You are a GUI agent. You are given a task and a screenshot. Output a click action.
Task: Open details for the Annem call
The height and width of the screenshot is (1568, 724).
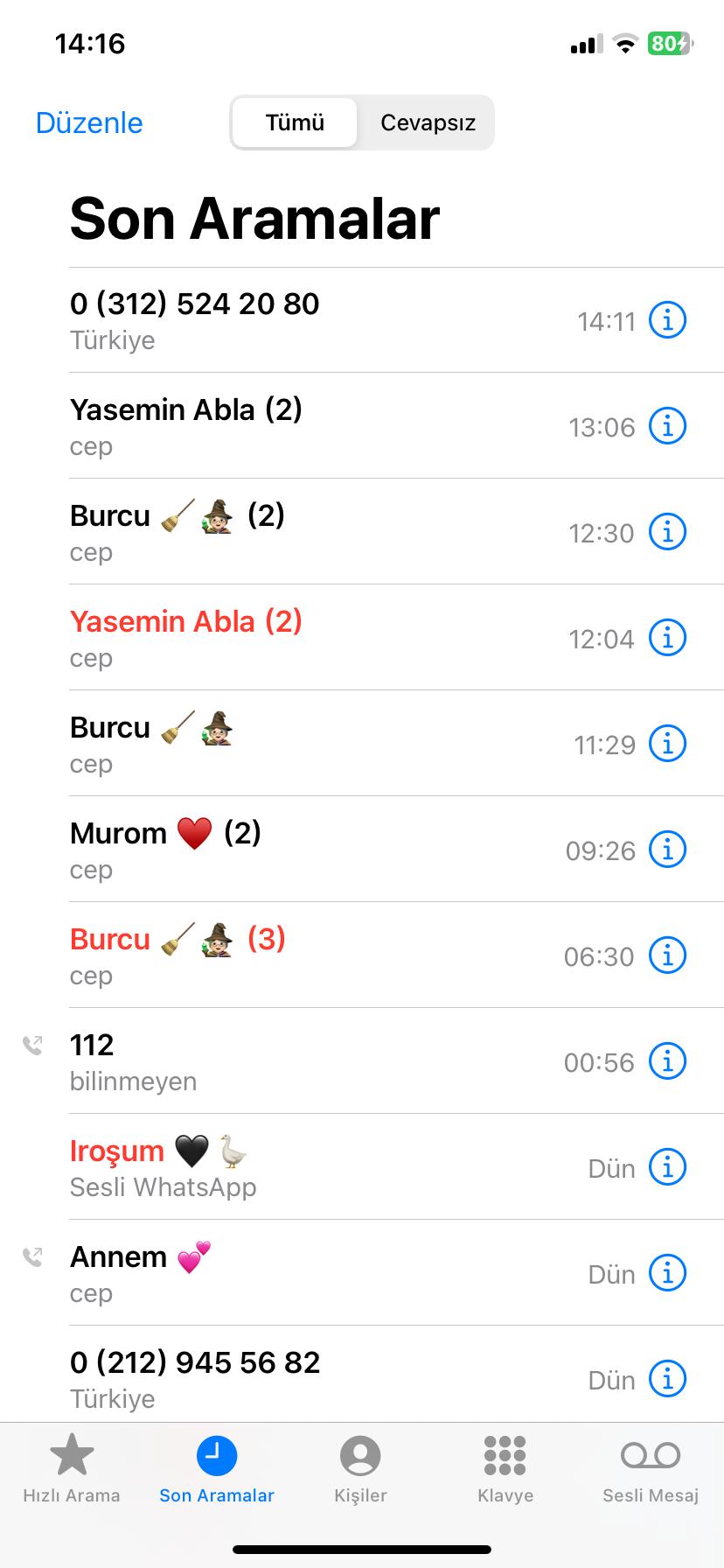click(x=667, y=1273)
